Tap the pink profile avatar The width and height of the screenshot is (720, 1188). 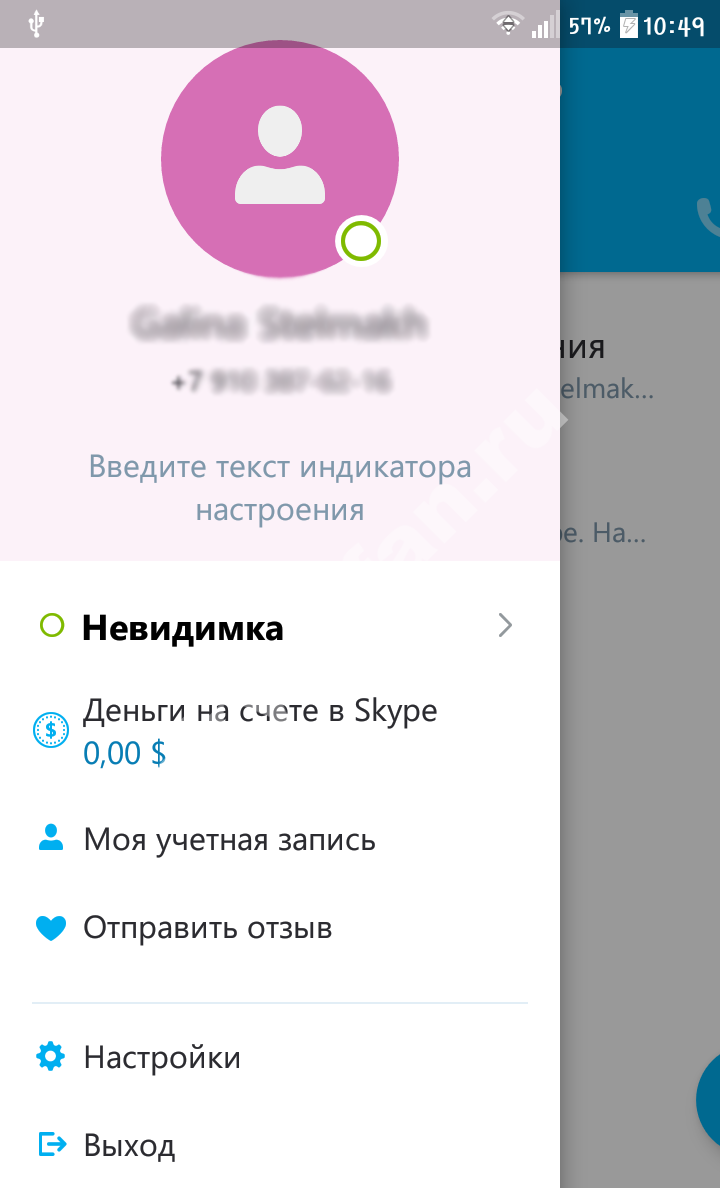point(279,160)
